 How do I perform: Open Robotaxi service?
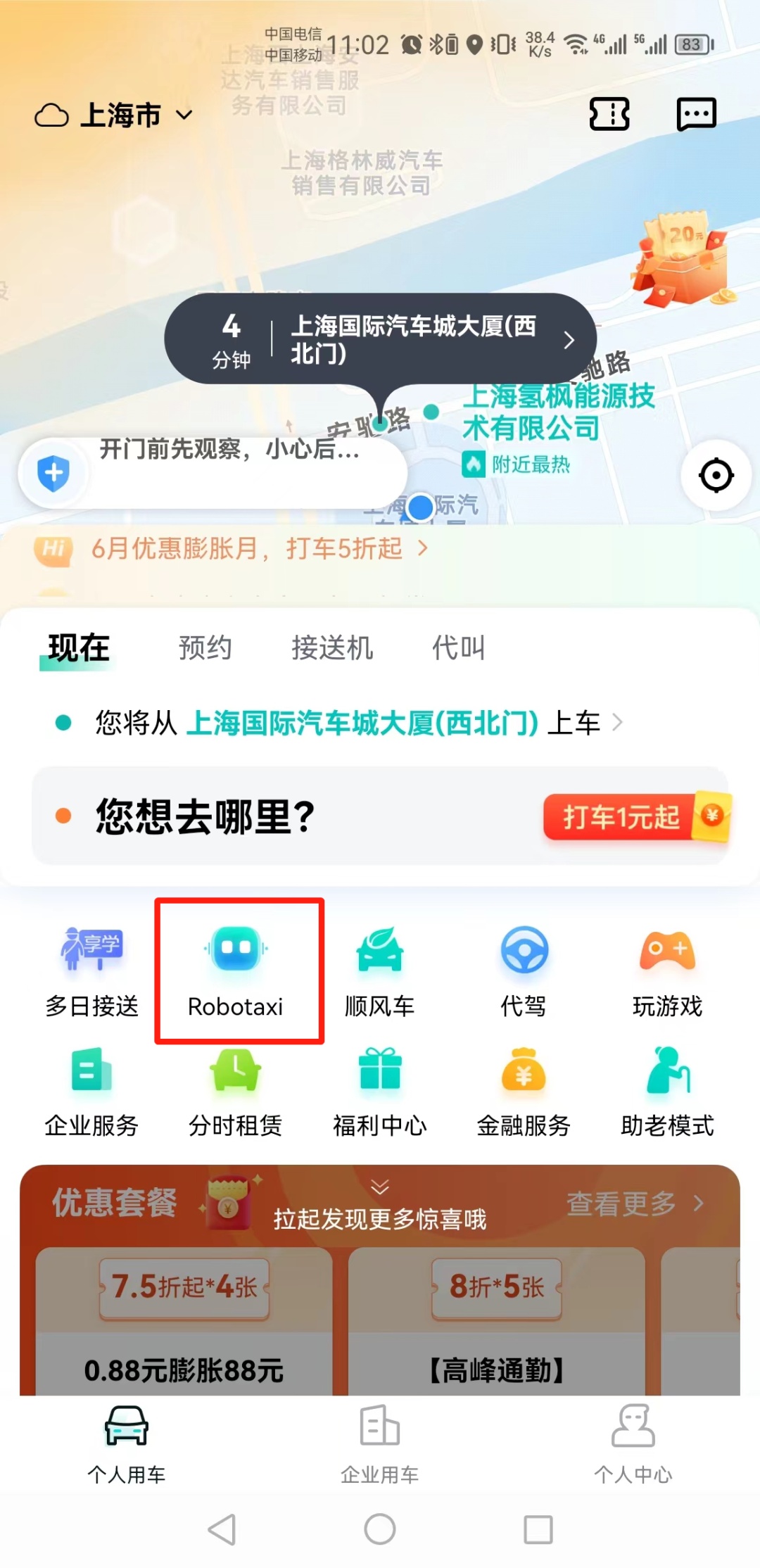pos(236,971)
